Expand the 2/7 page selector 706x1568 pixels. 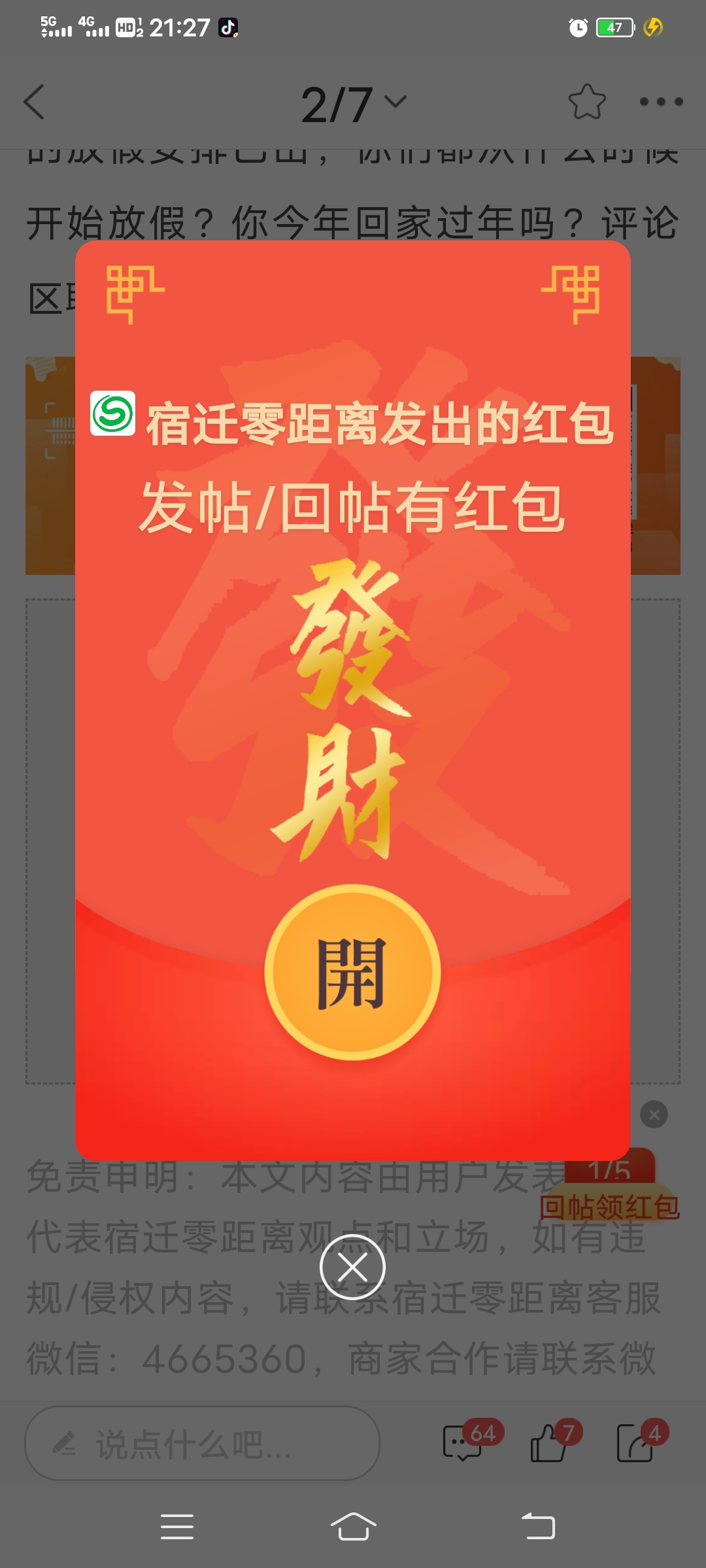point(353,103)
